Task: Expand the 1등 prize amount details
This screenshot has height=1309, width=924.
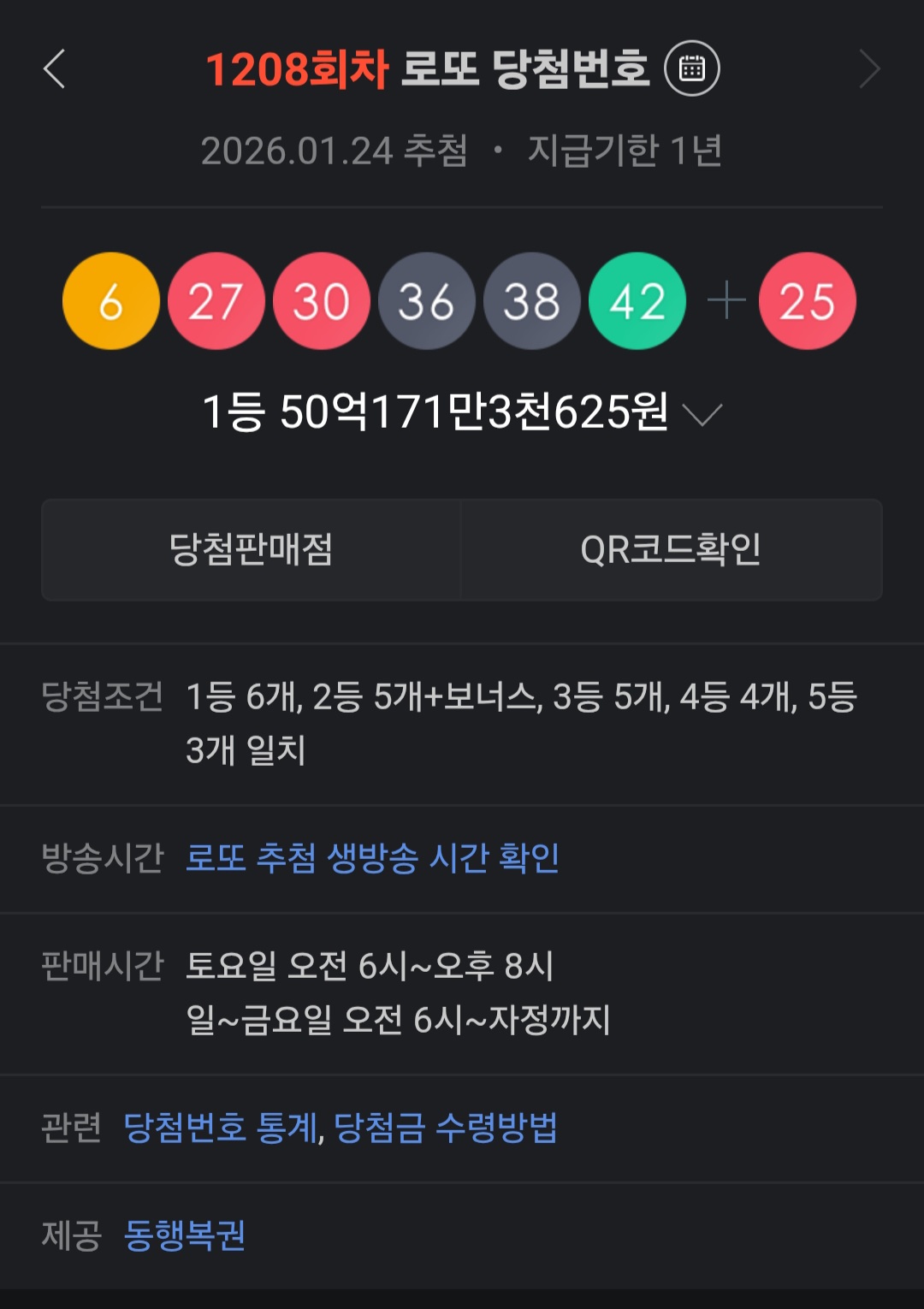Action: pos(703,415)
